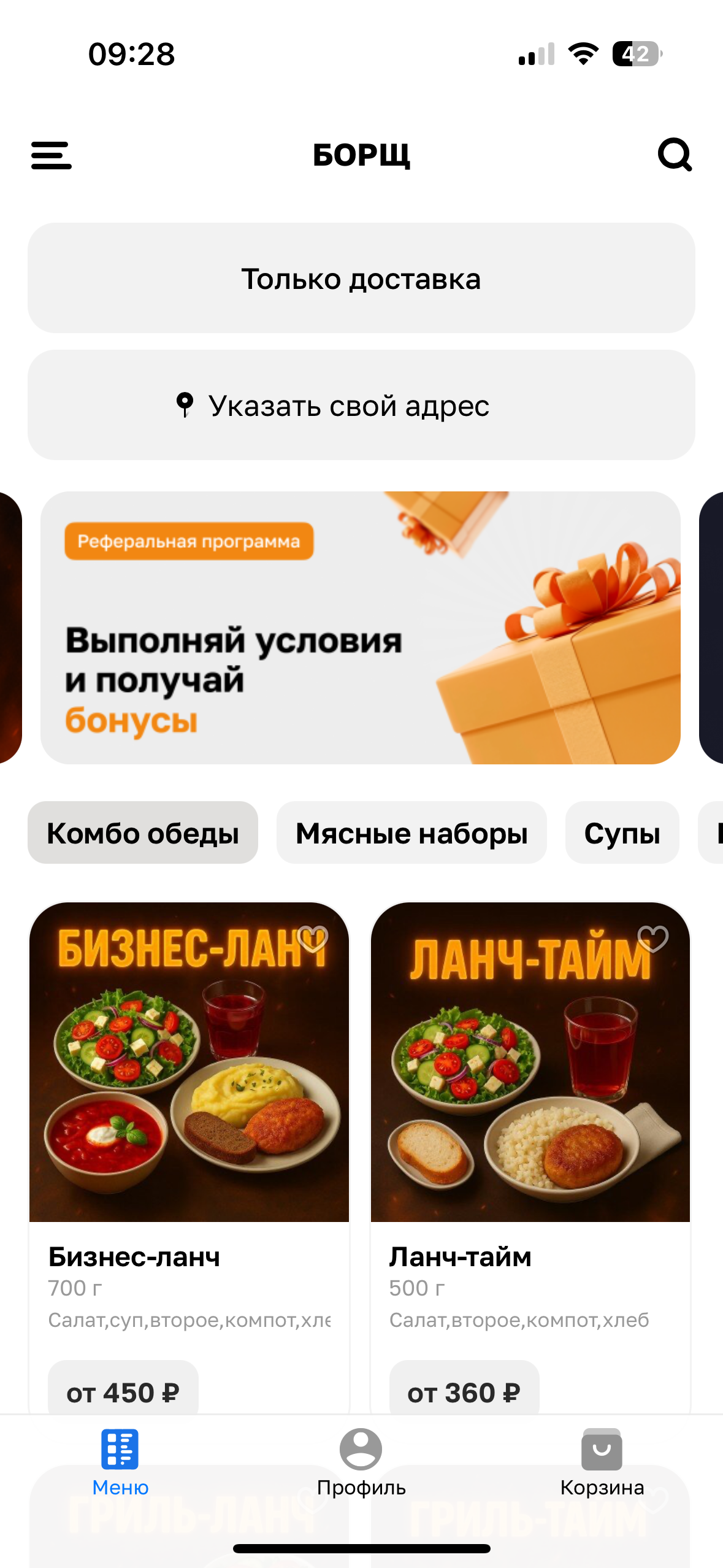The width and height of the screenshot is (723, 1568).
Task: Add Бизнес-ланч to favorites with heart icon
Action: coord(313,939)
